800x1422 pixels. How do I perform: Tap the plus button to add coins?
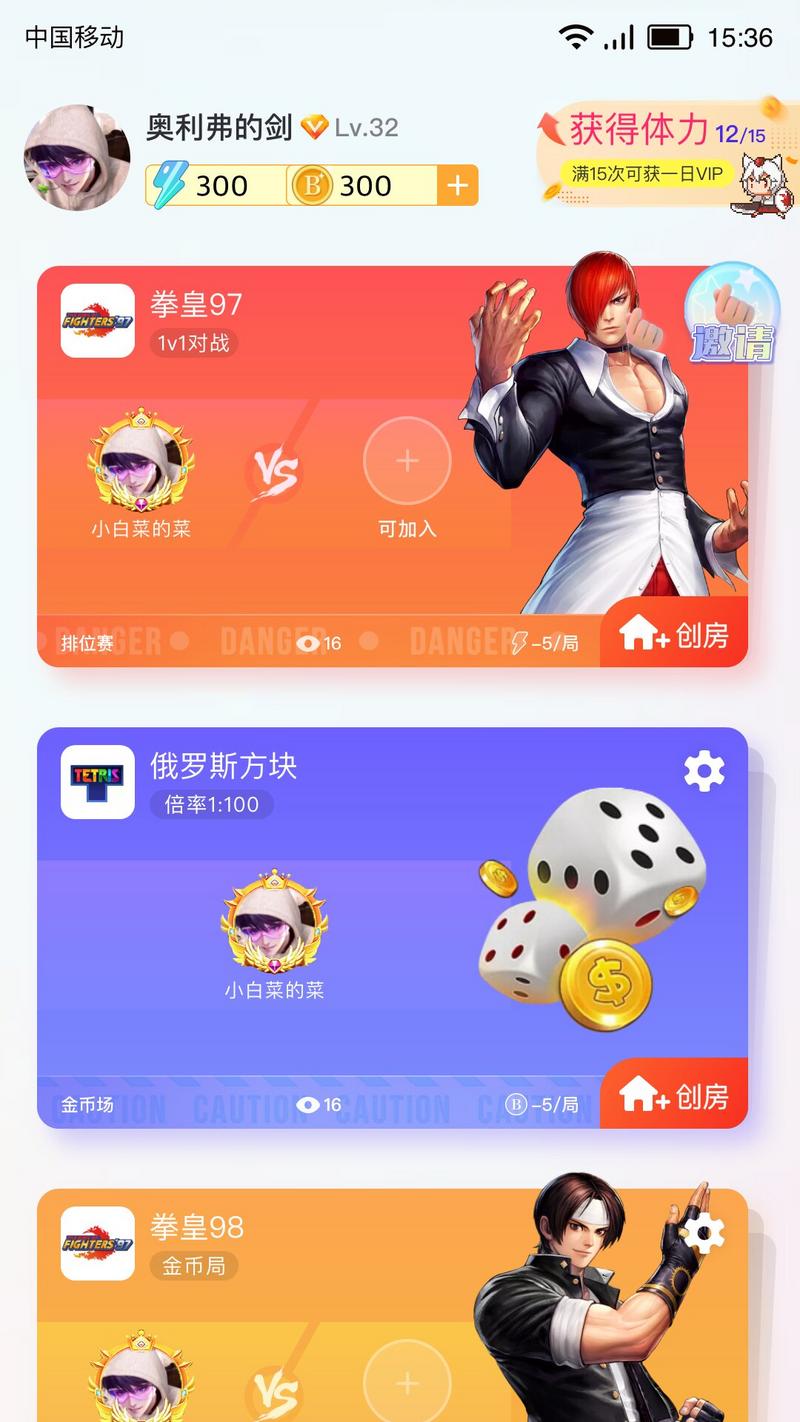(457, 186)
